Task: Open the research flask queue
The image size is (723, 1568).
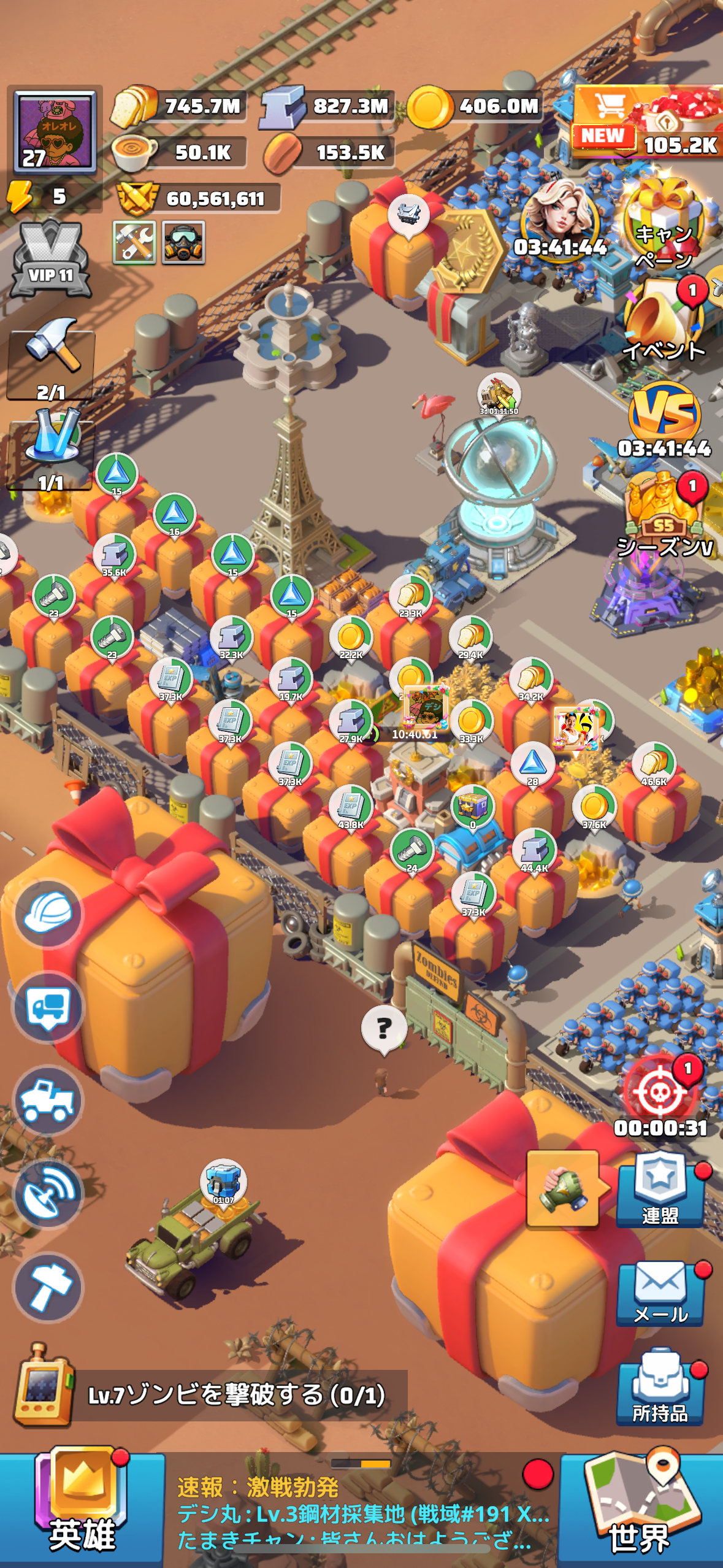Action: pyautogui.click(x=51, y=448)
